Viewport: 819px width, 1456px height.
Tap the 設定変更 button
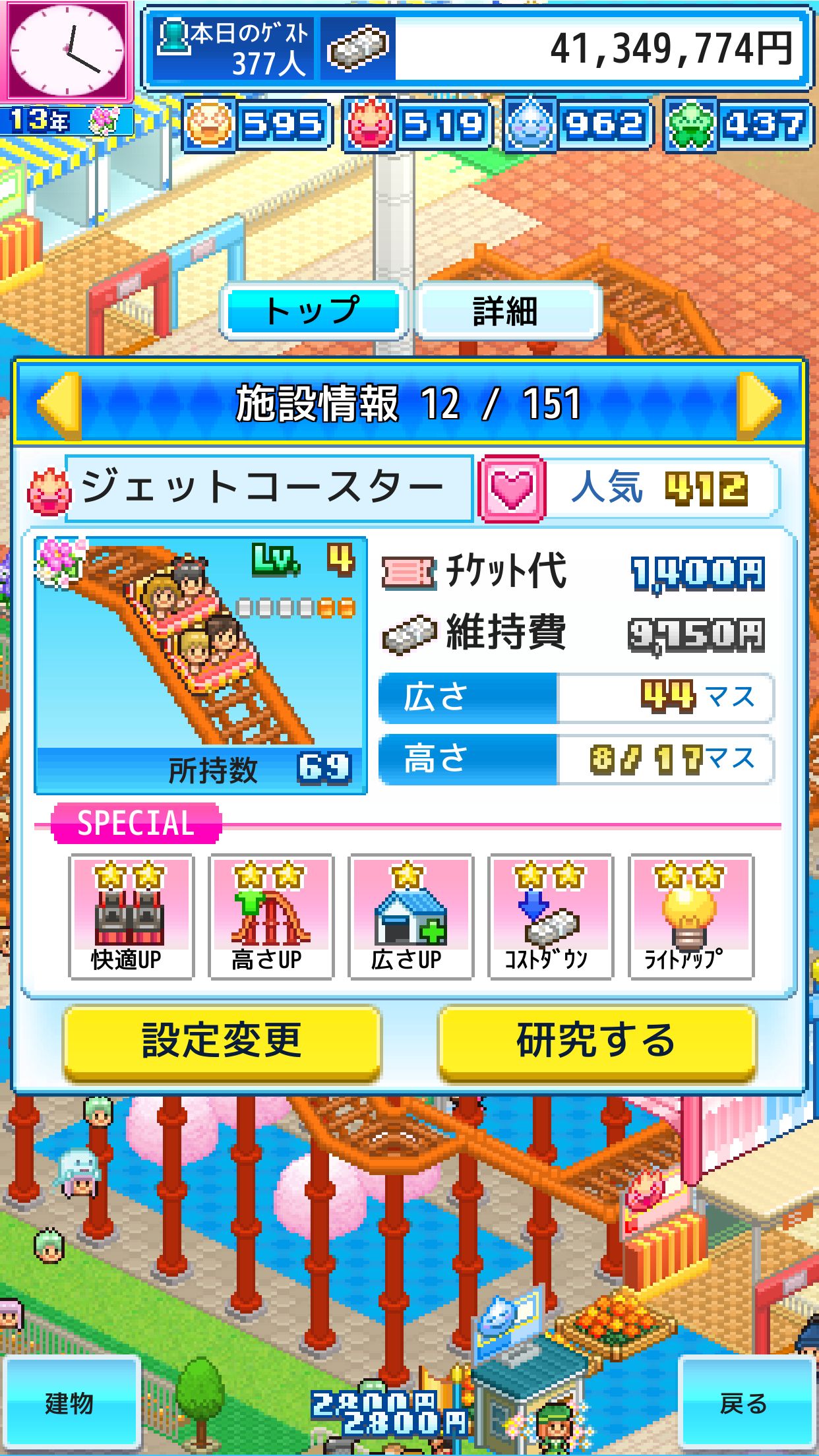click(x=222, y=1042)
